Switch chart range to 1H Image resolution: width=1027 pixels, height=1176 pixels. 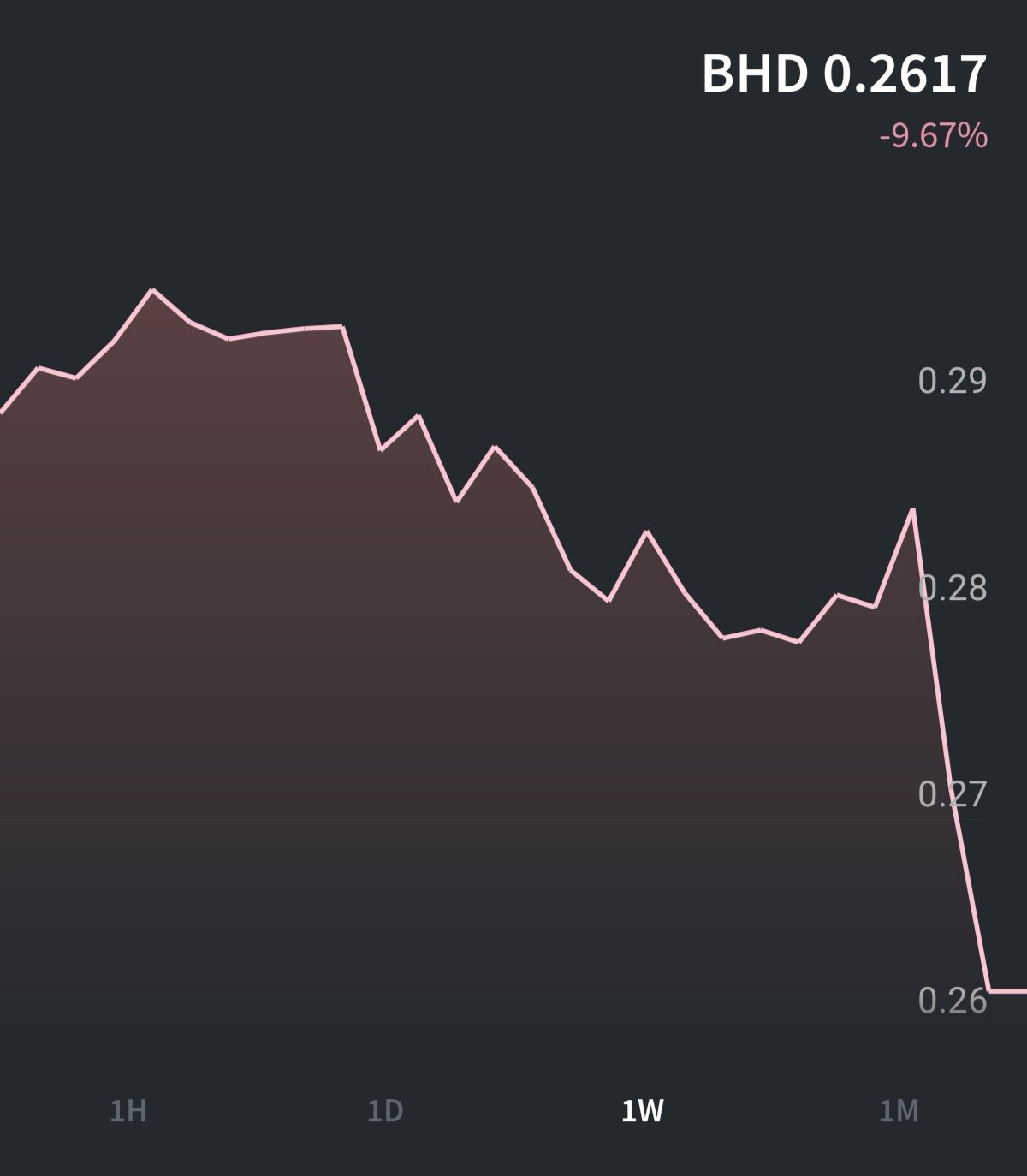[128, 1111]
